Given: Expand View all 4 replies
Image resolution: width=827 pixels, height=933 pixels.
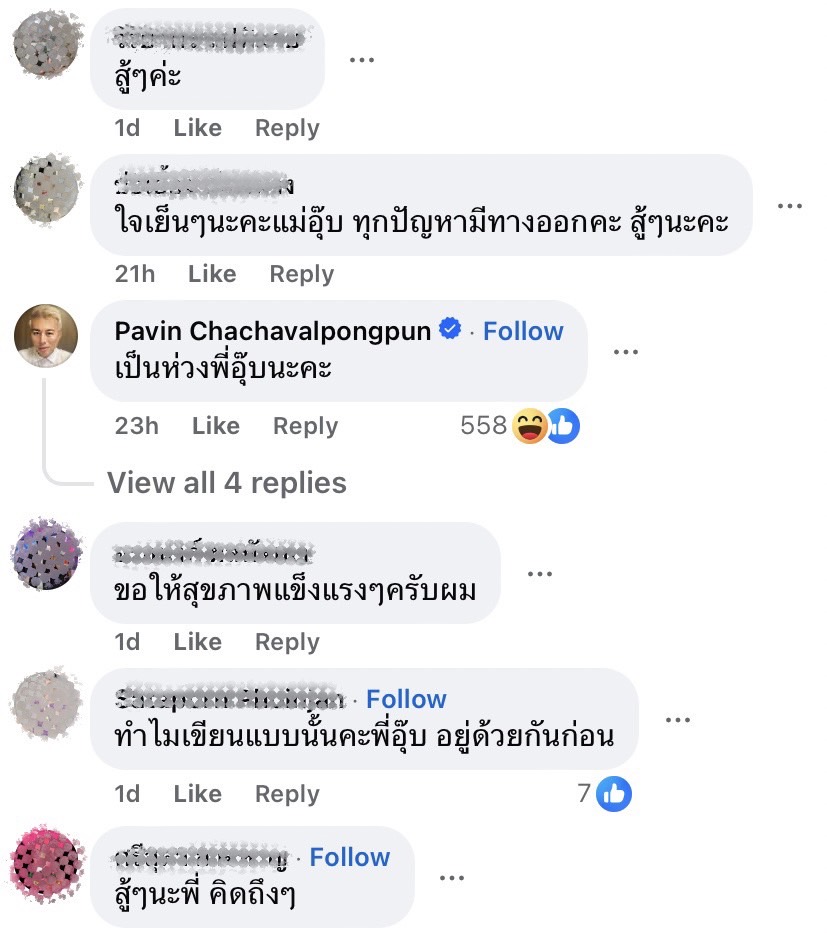Looking at the screenshot, I should pyautogui.click(x=227, y=483).
